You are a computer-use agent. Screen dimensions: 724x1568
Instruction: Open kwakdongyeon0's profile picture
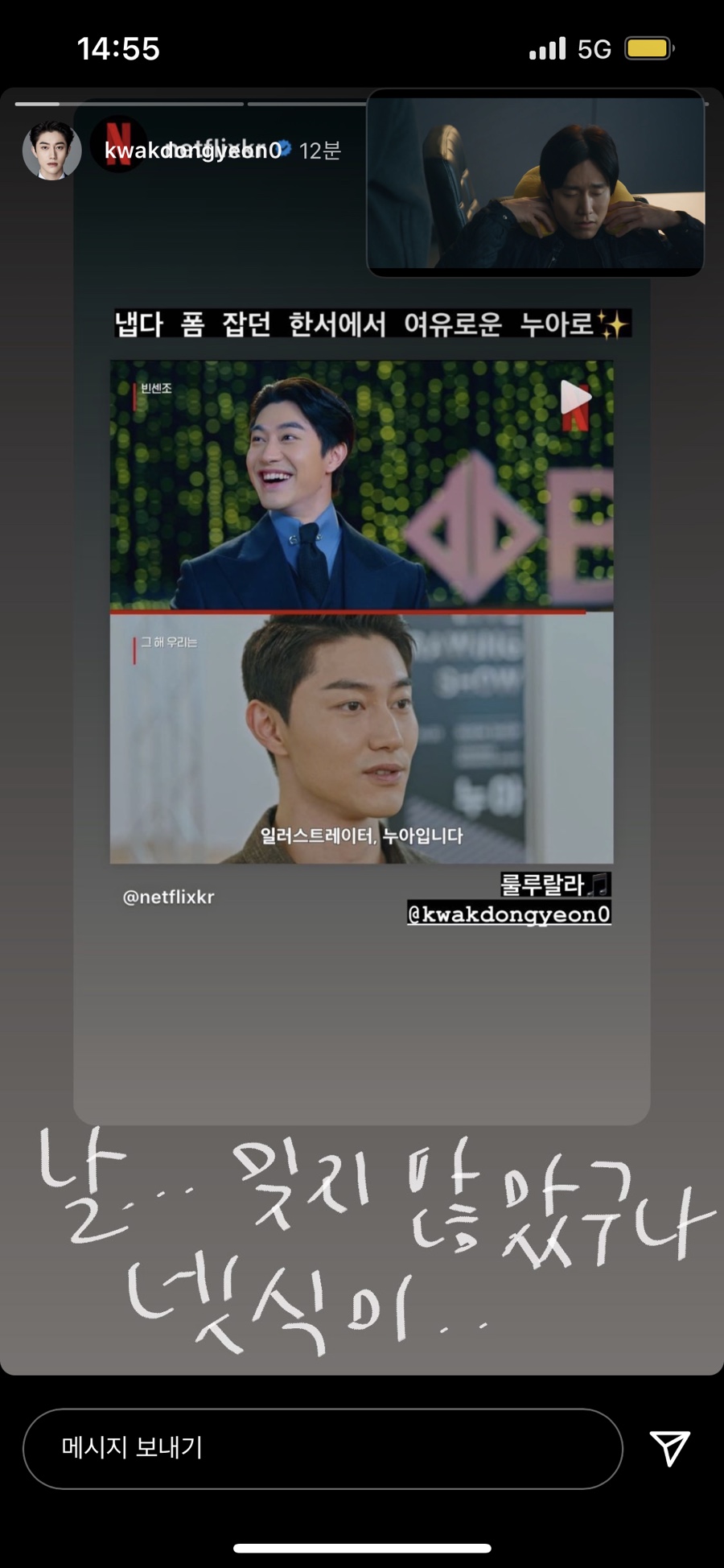tap(51, 151)
